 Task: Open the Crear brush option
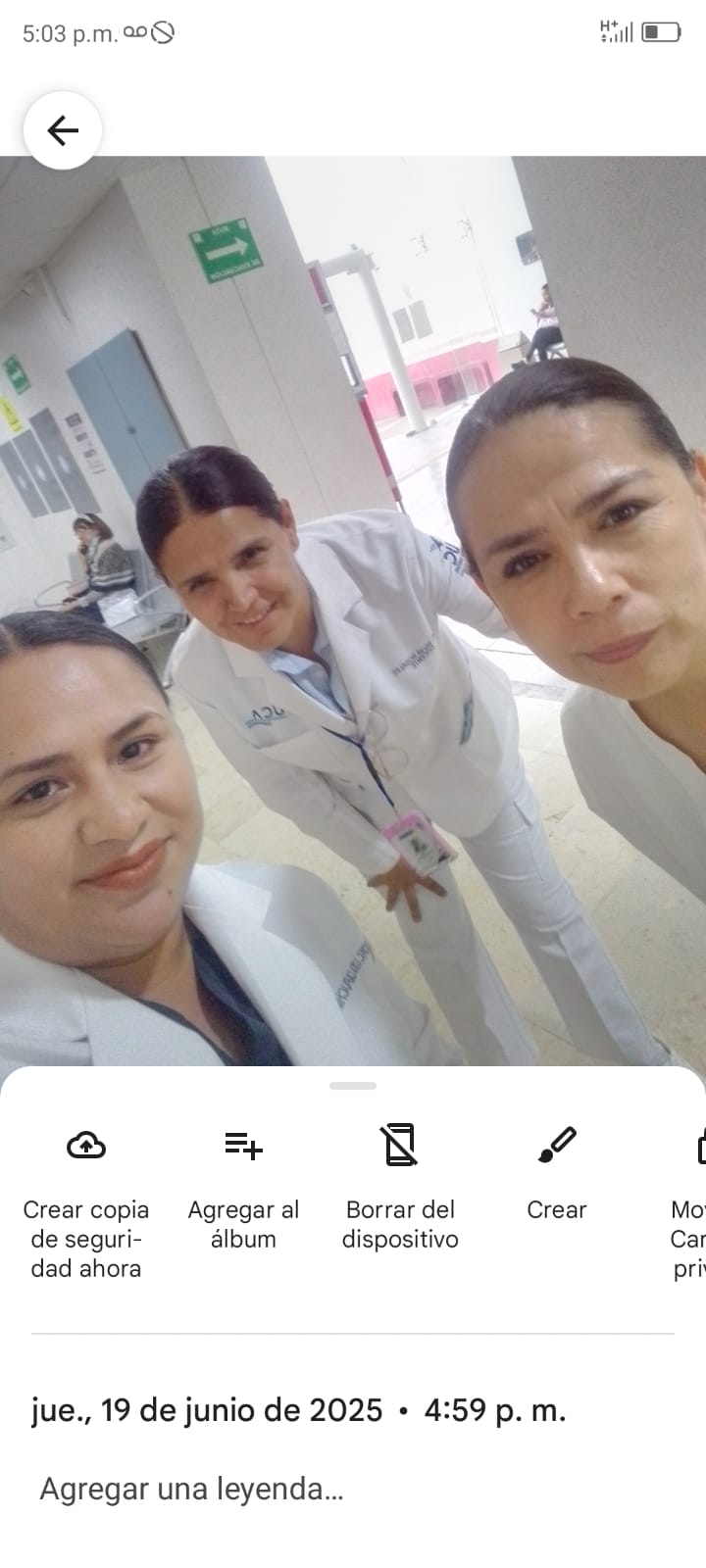557,1174
